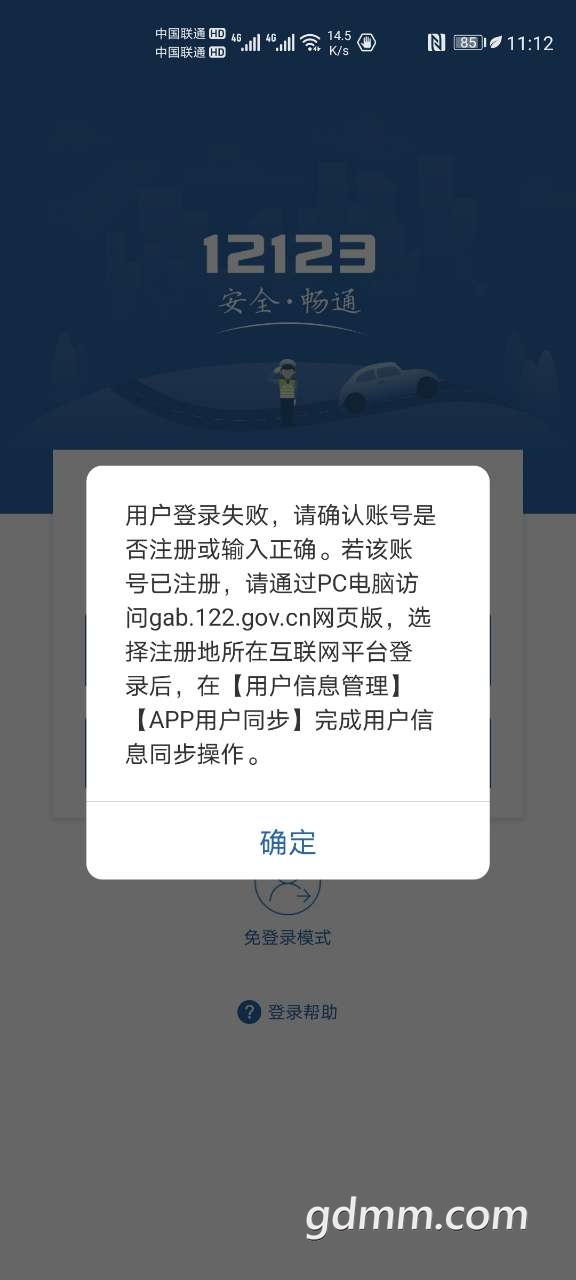
Task: Confirm the login failure dialog with 确定
Action: point(288,842)
